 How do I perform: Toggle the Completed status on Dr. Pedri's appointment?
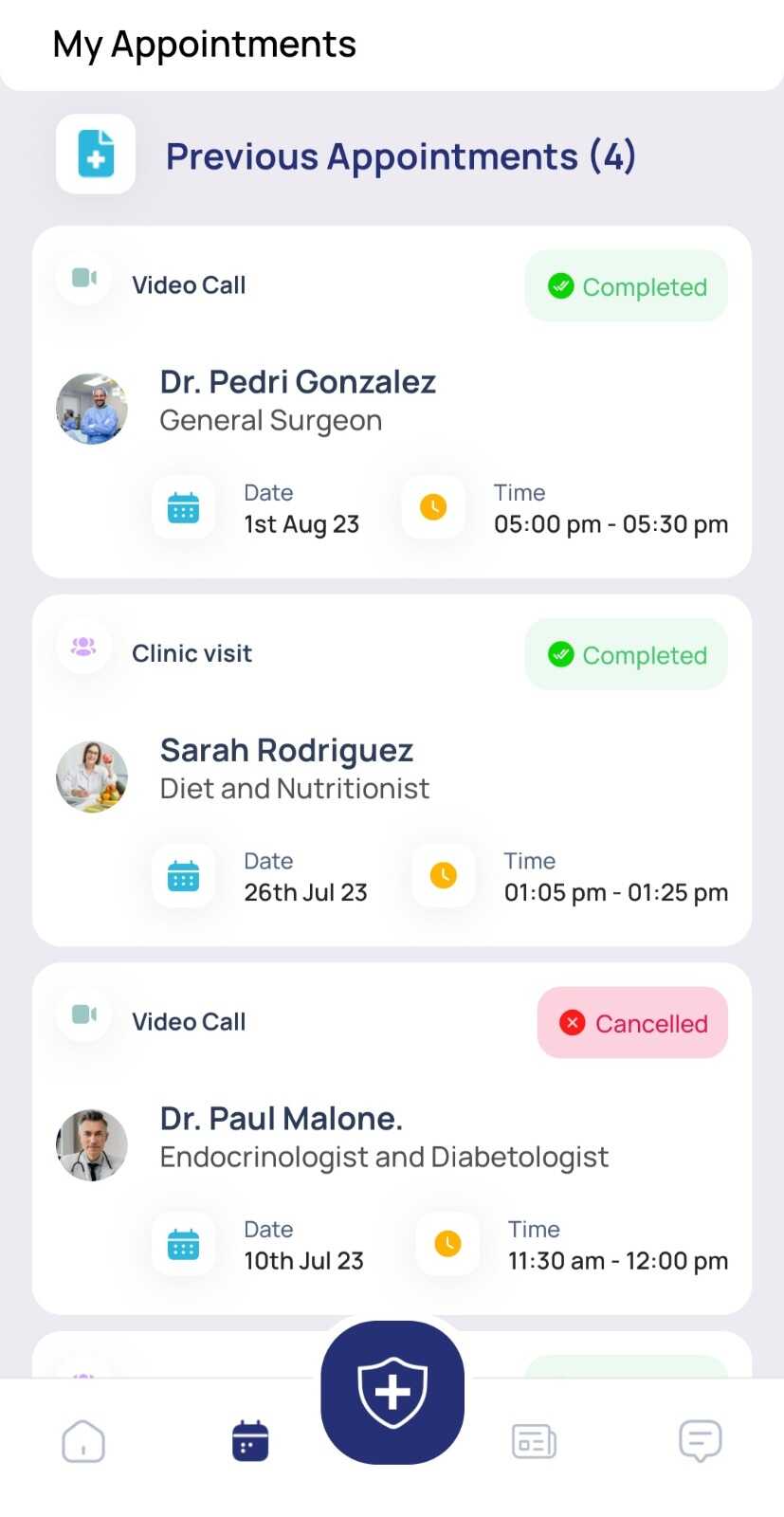click(x=626, y=286)
